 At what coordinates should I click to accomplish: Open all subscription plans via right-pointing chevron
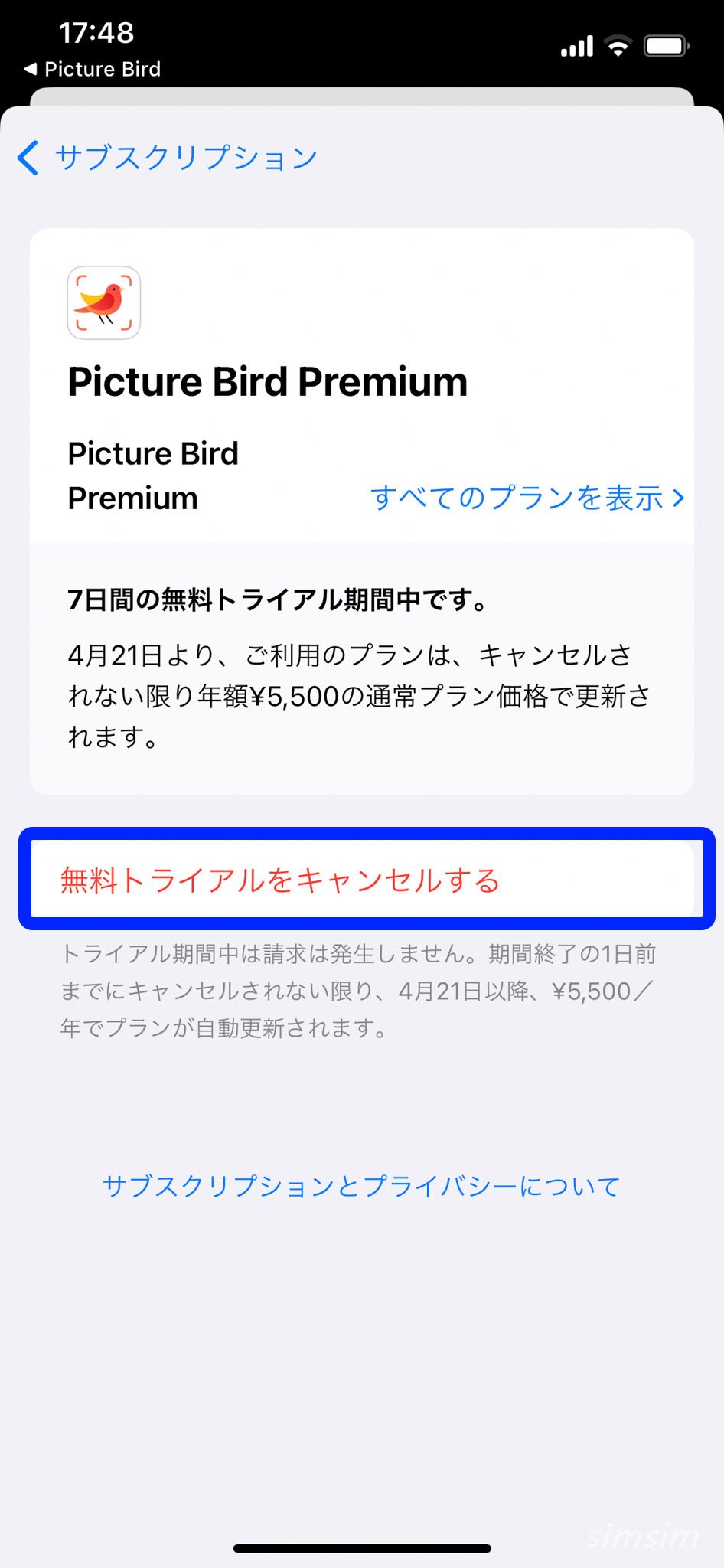678,498
